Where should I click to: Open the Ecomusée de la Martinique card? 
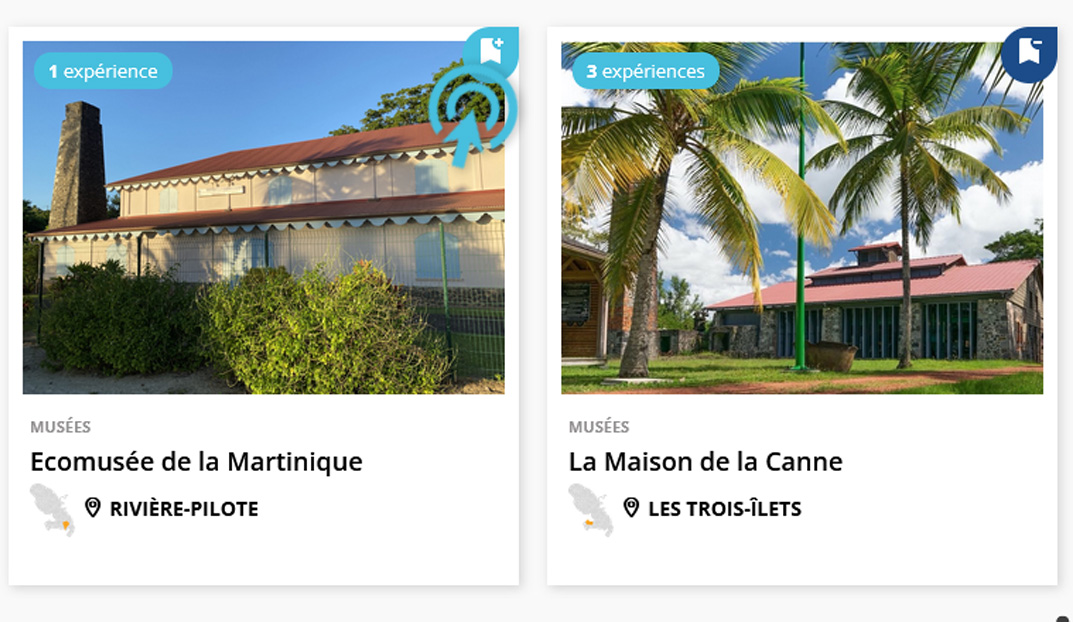[x=196, y=461]
